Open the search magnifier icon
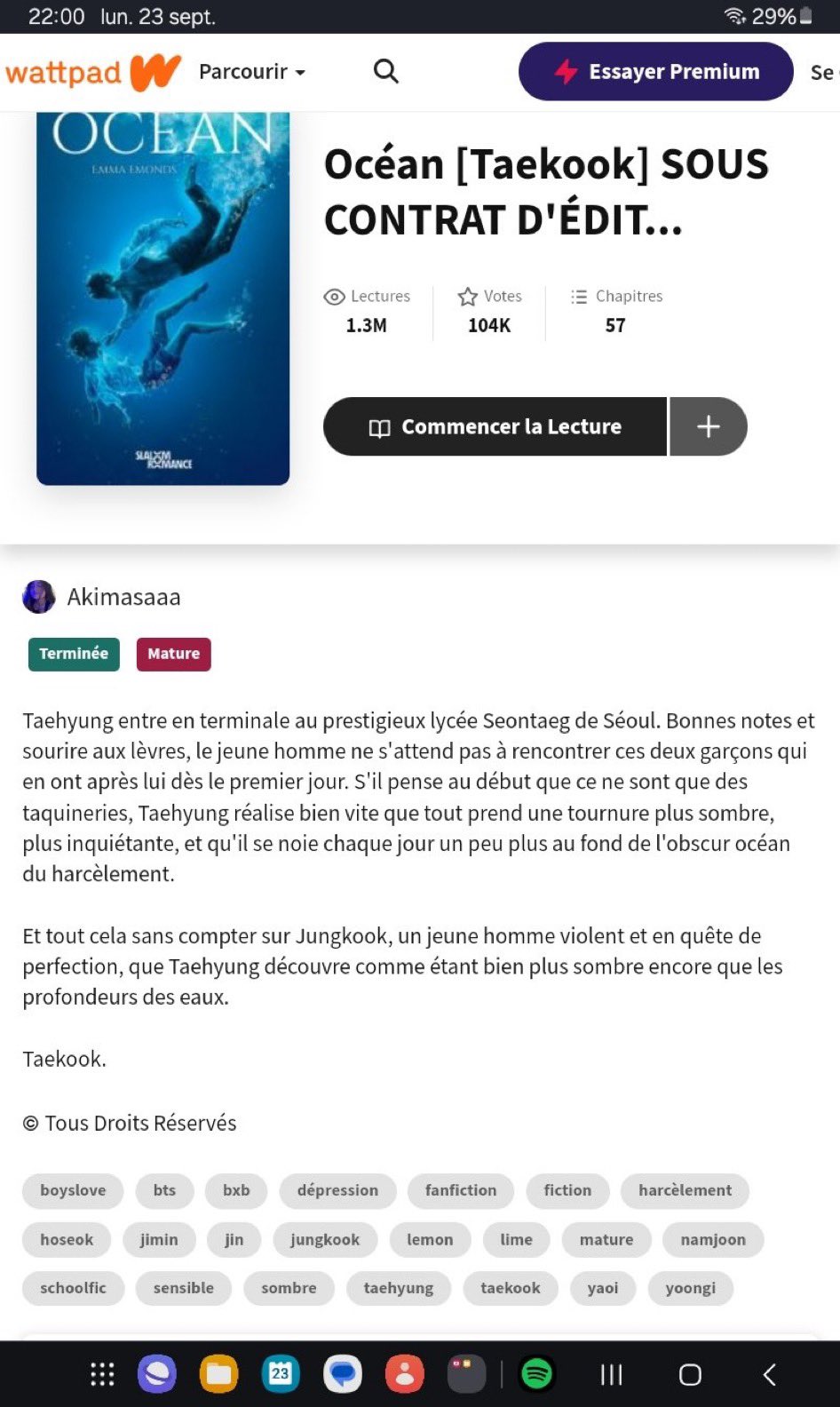840x1407 pixels. click(385, 71)
